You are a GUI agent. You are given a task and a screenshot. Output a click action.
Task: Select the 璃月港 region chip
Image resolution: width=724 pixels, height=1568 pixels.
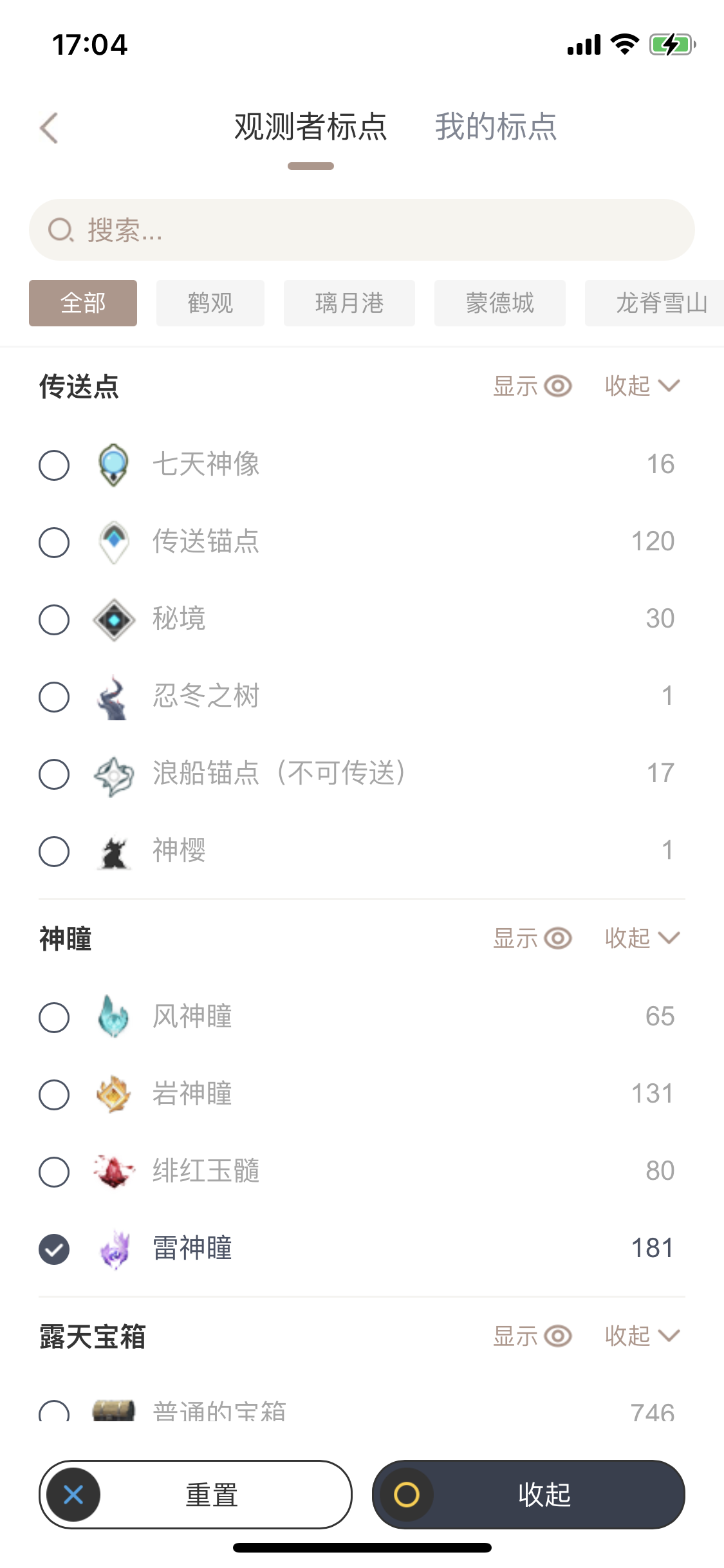[349, 303]
